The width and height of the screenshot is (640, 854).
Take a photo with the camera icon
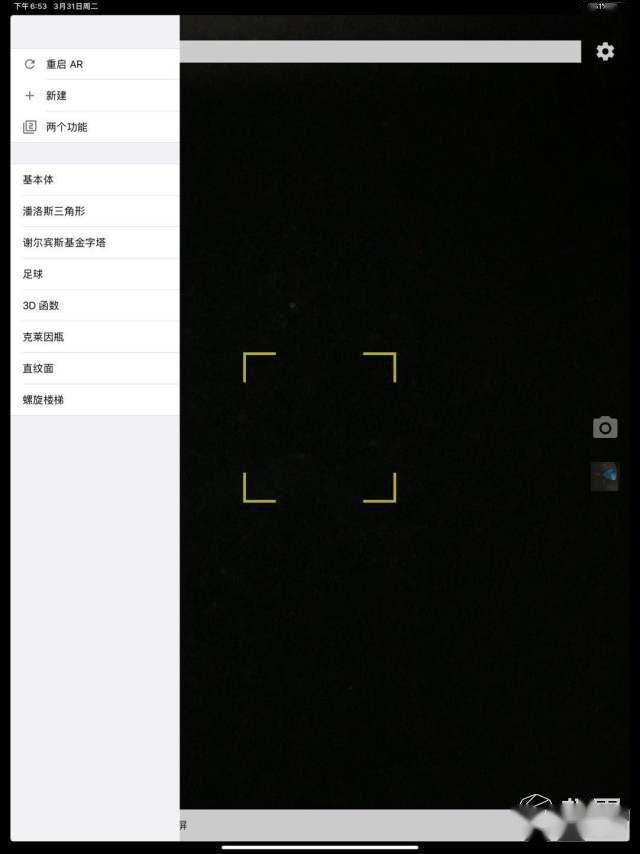click(605, 428)
